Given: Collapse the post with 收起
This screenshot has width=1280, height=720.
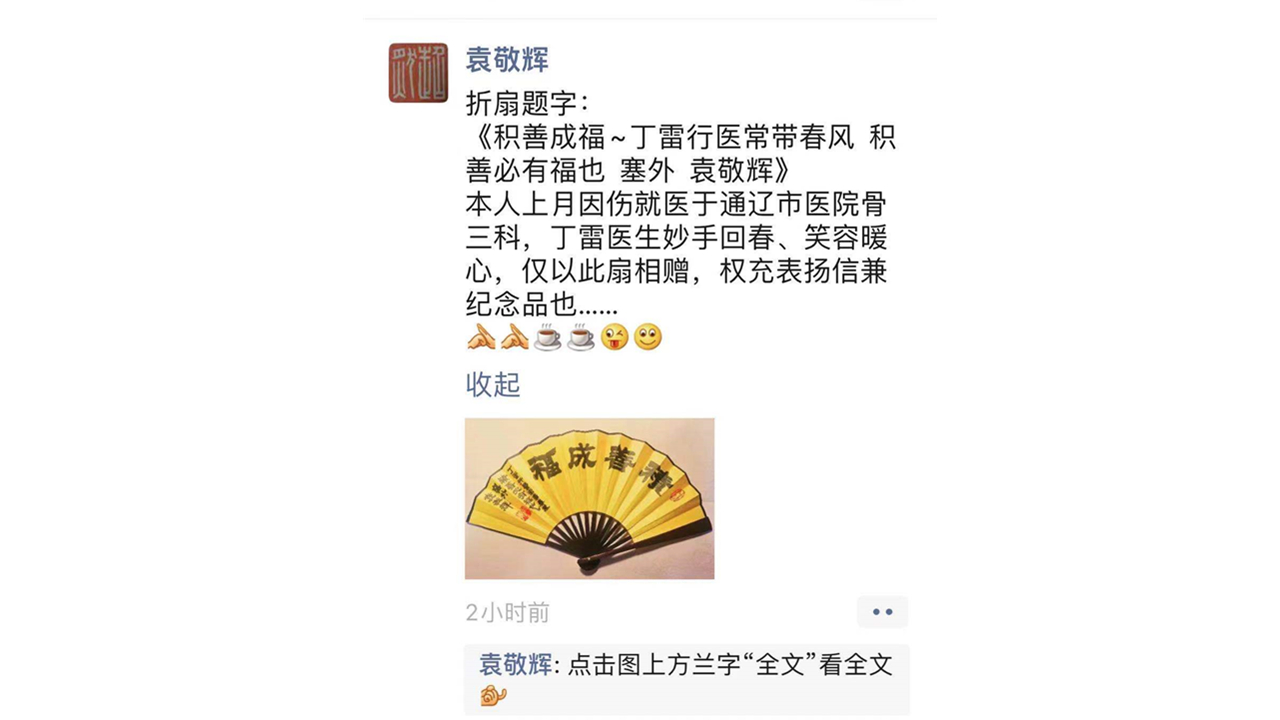Looking at the screenshot, I should click(x=493, y=385).
